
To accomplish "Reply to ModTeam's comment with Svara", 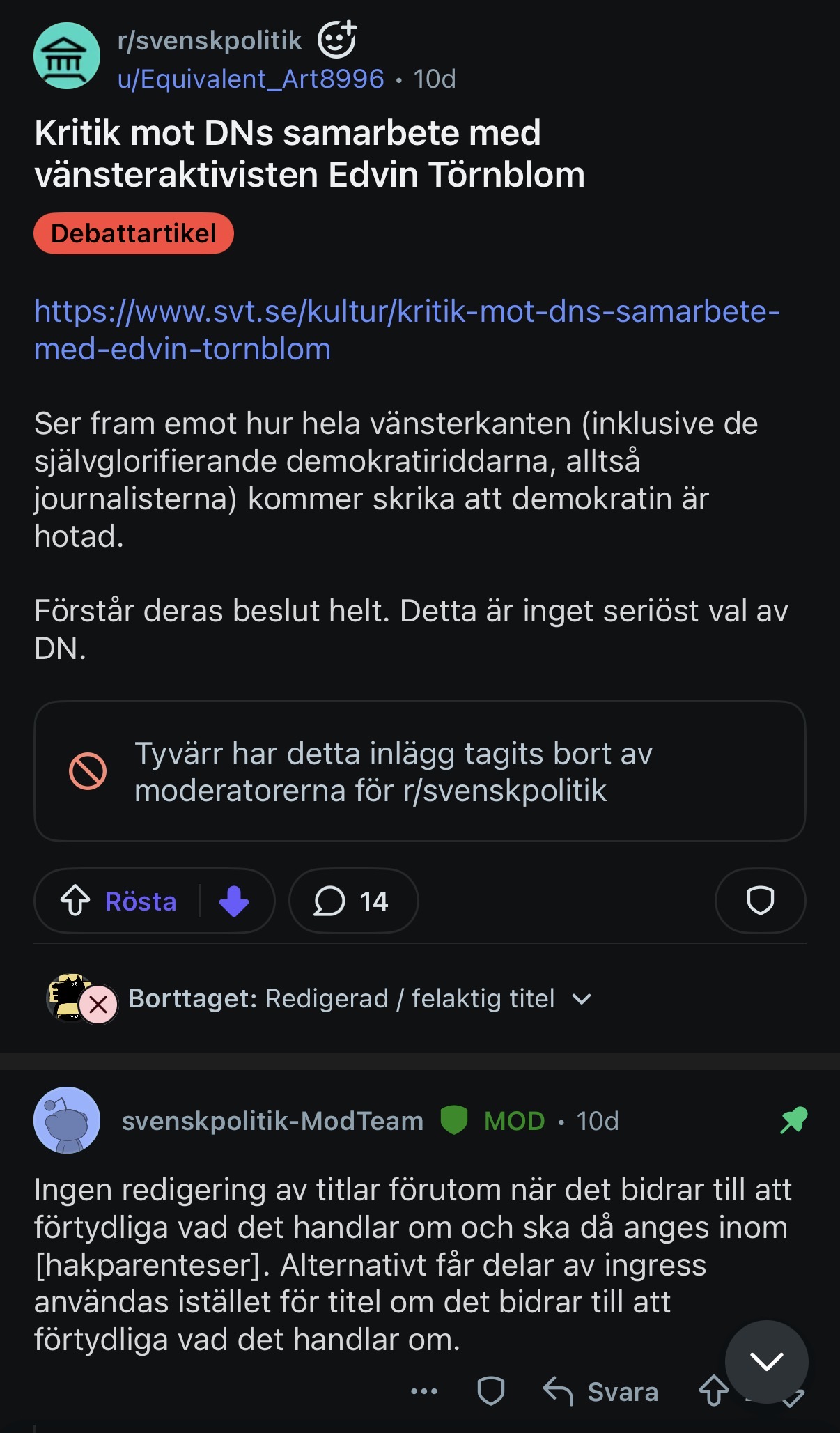I will [601, 1391].
